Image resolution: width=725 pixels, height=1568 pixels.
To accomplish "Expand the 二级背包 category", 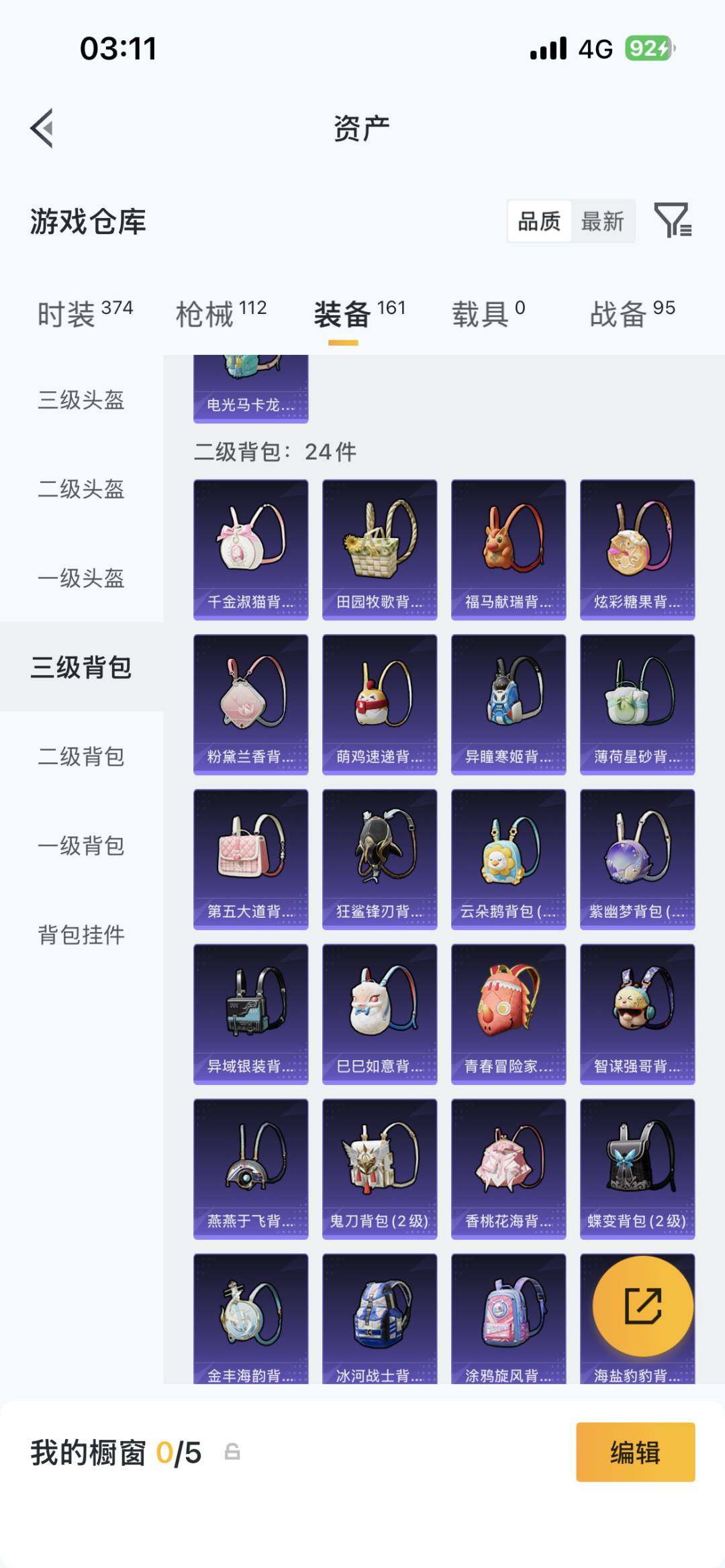I will pyautogui.click(x=81, y=757).
